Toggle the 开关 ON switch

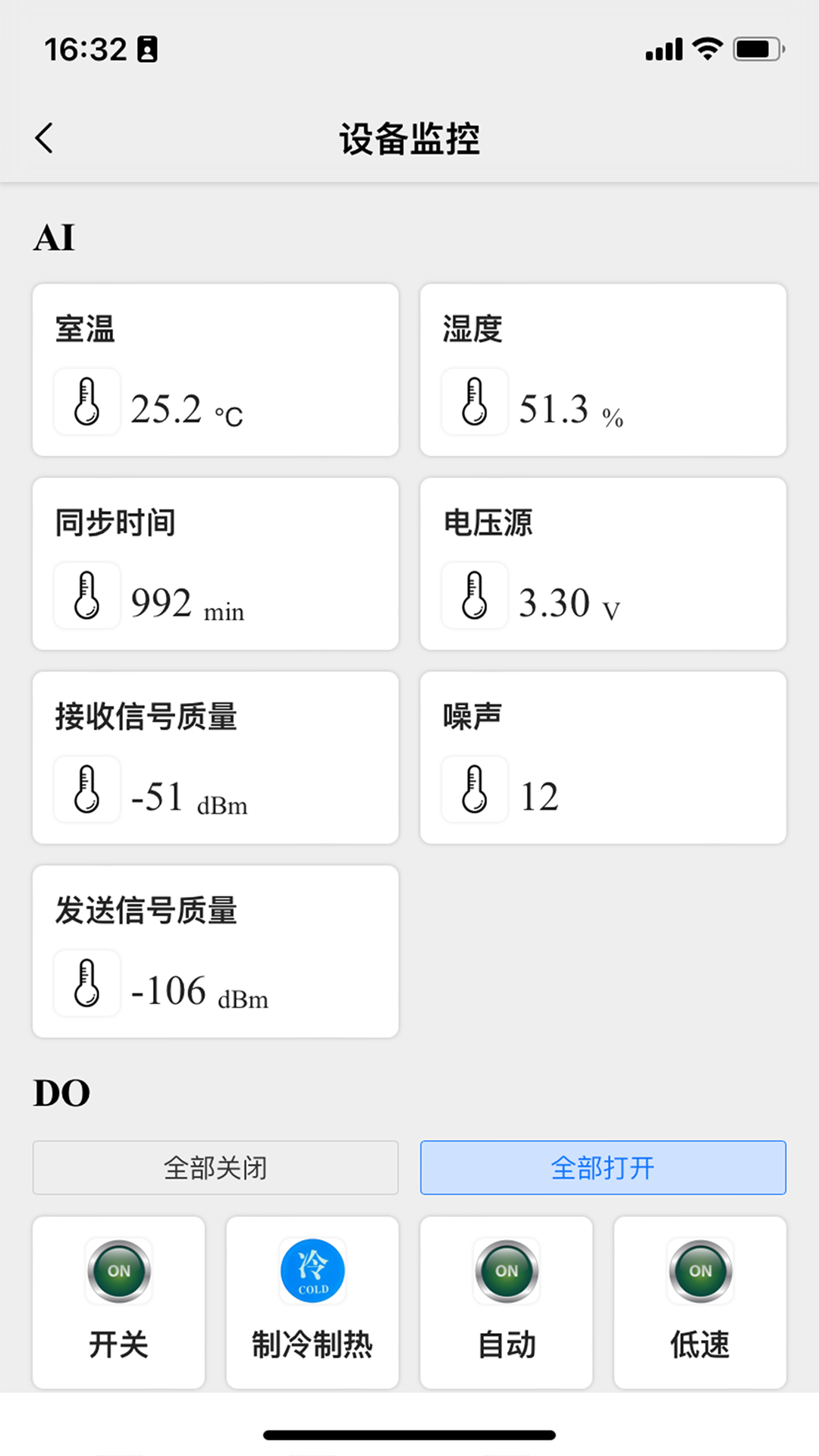click(x=119, y=1271)
